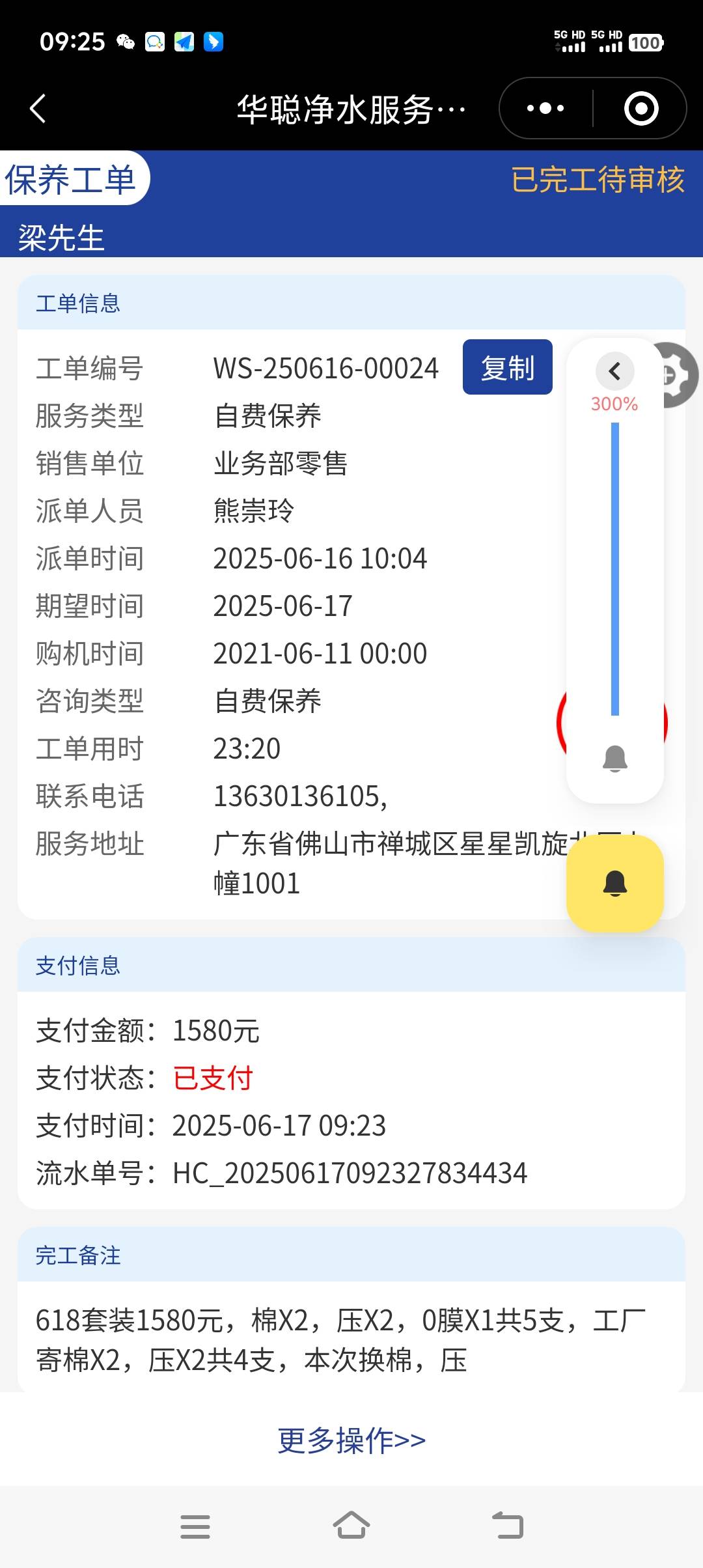Screen dimensions: 703x1568
Task: Open the system recent apps menu
Action: click(195, 1526)
